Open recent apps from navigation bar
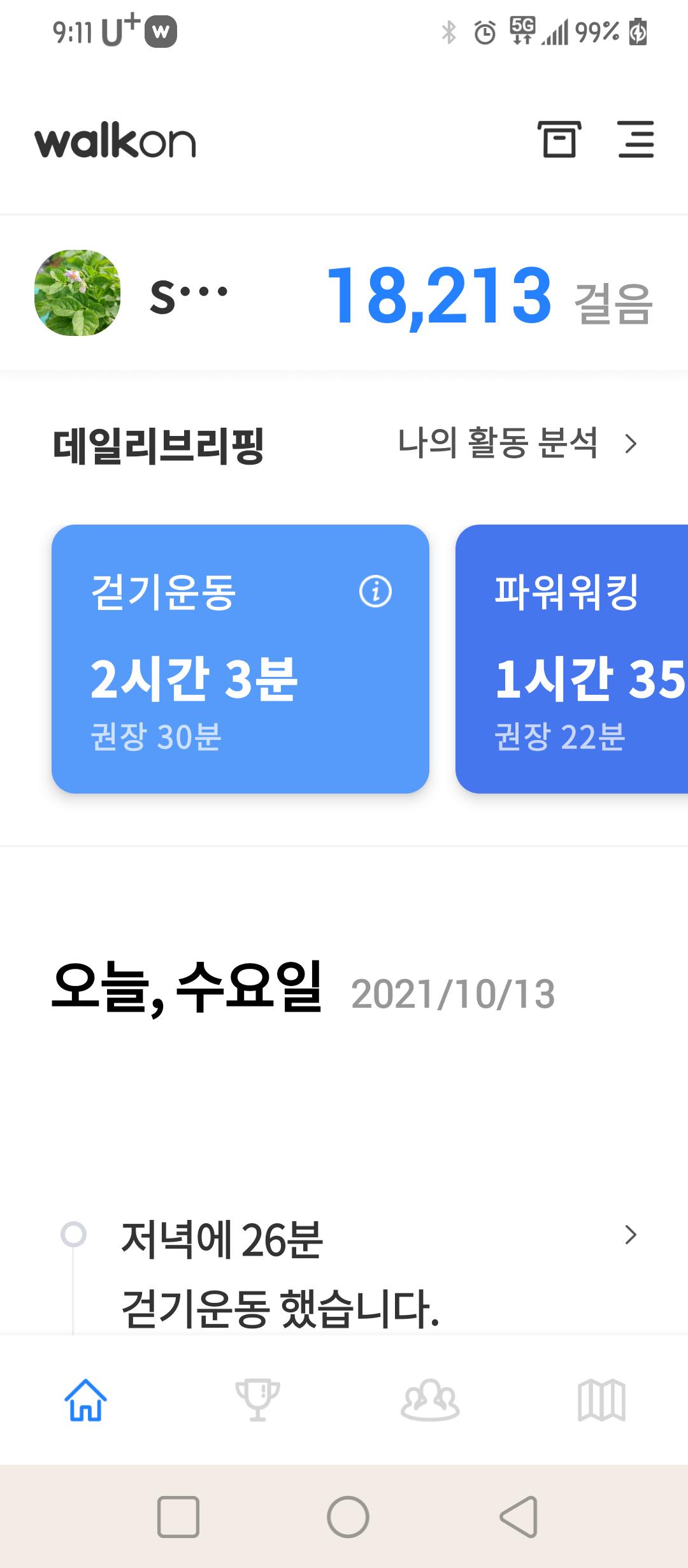Image resolution: width=688 pixels, height=1568 pixels. point(178,1517)
